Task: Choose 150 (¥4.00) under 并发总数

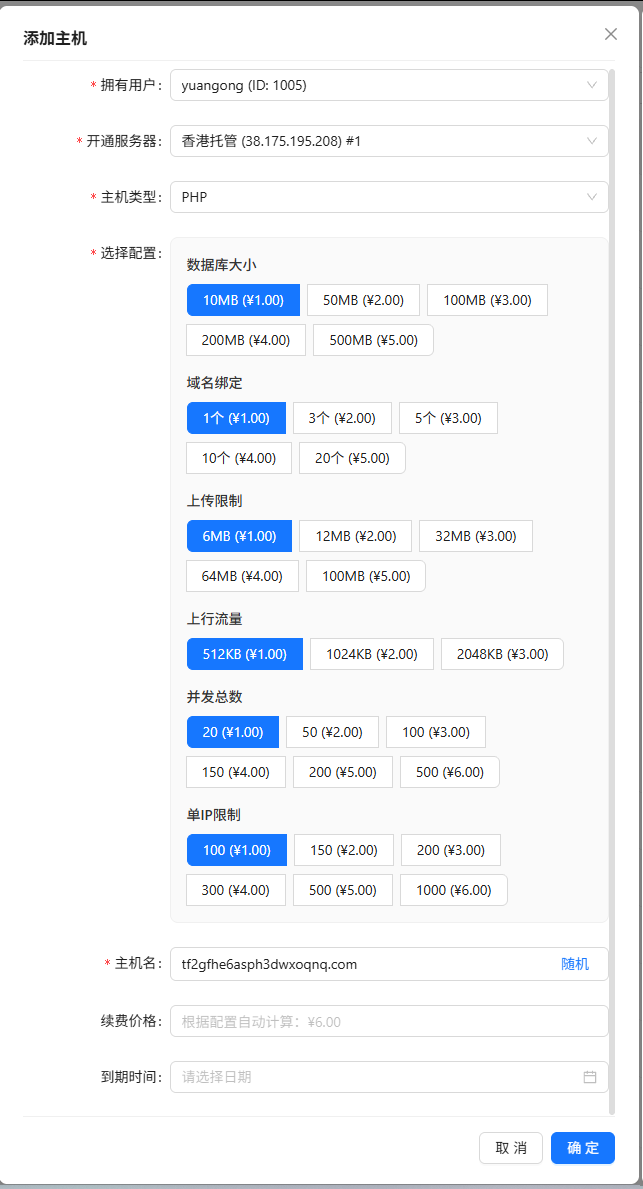Action: coord(236,772)
